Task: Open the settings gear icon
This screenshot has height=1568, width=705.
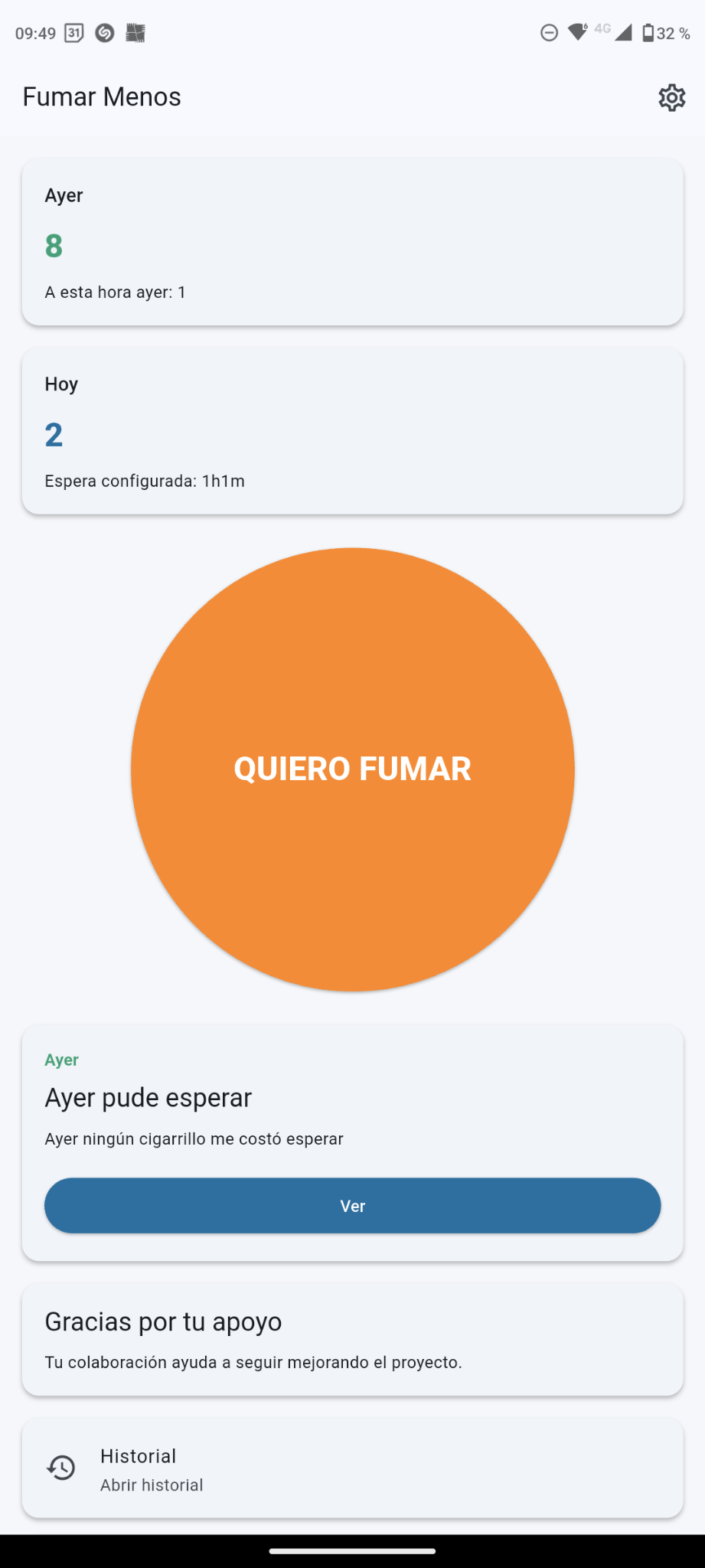Action: pyautogui.click(x=671, y=97)
